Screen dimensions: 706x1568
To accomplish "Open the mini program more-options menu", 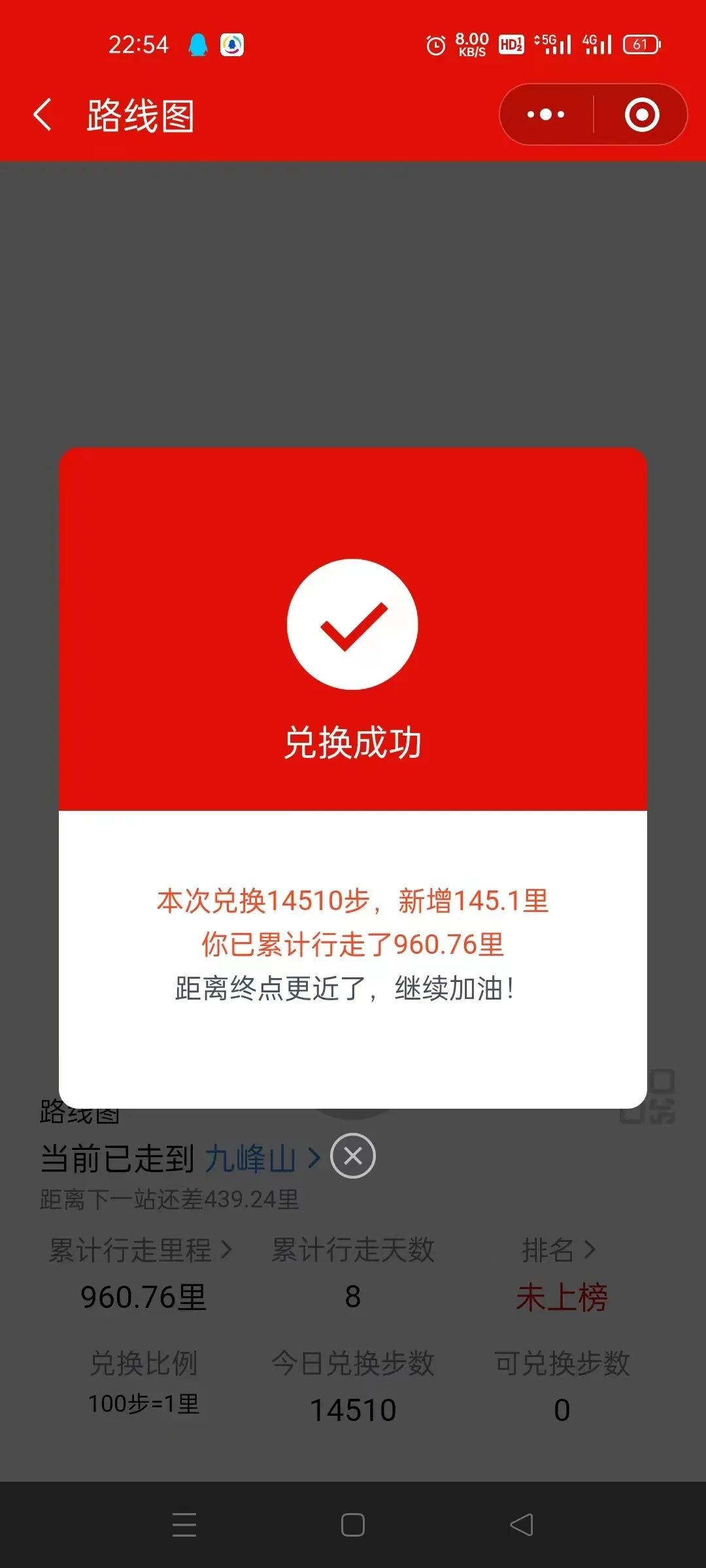I will click(546, 115).
